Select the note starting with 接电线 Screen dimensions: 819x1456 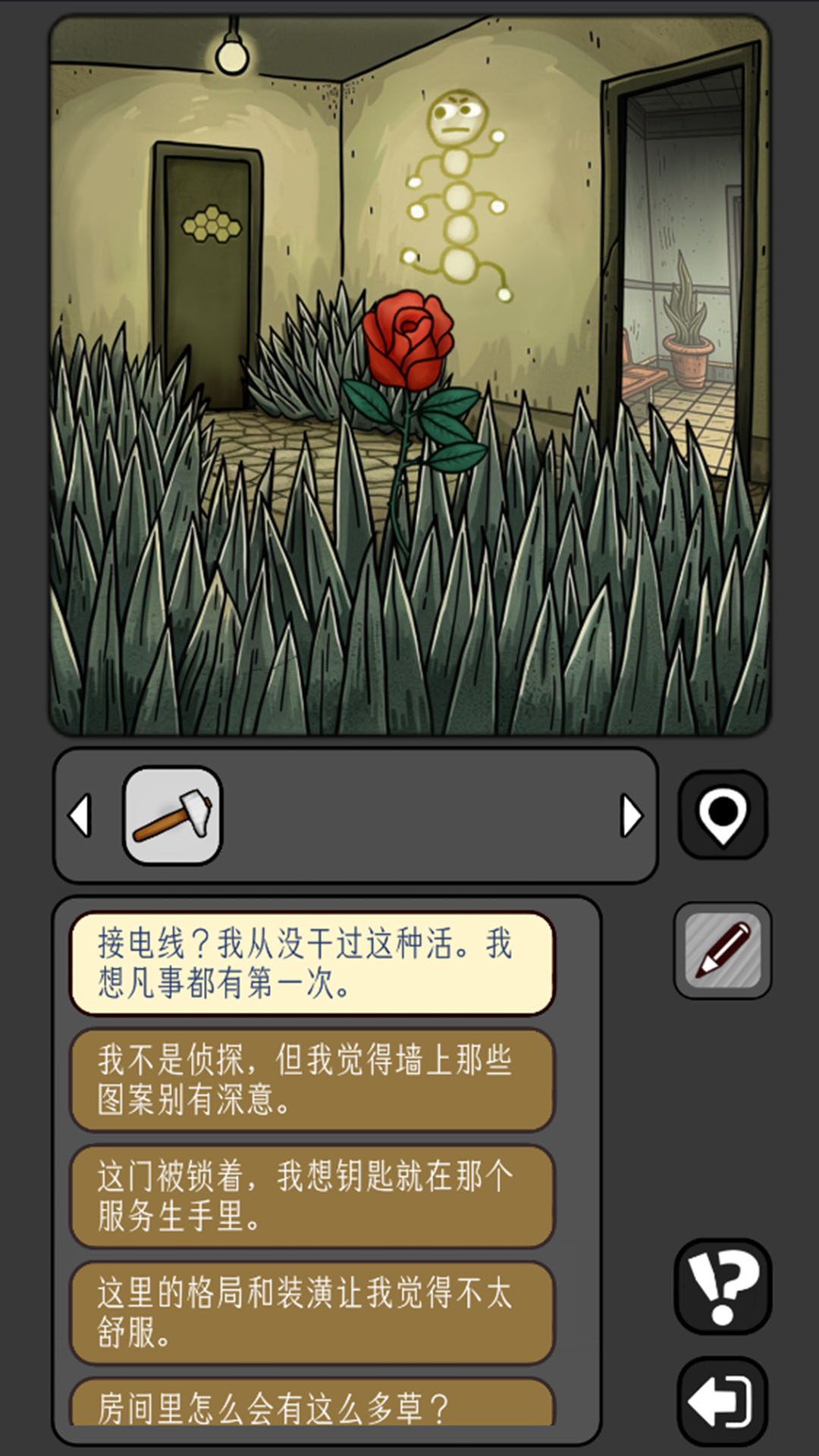tap(312, 963)
